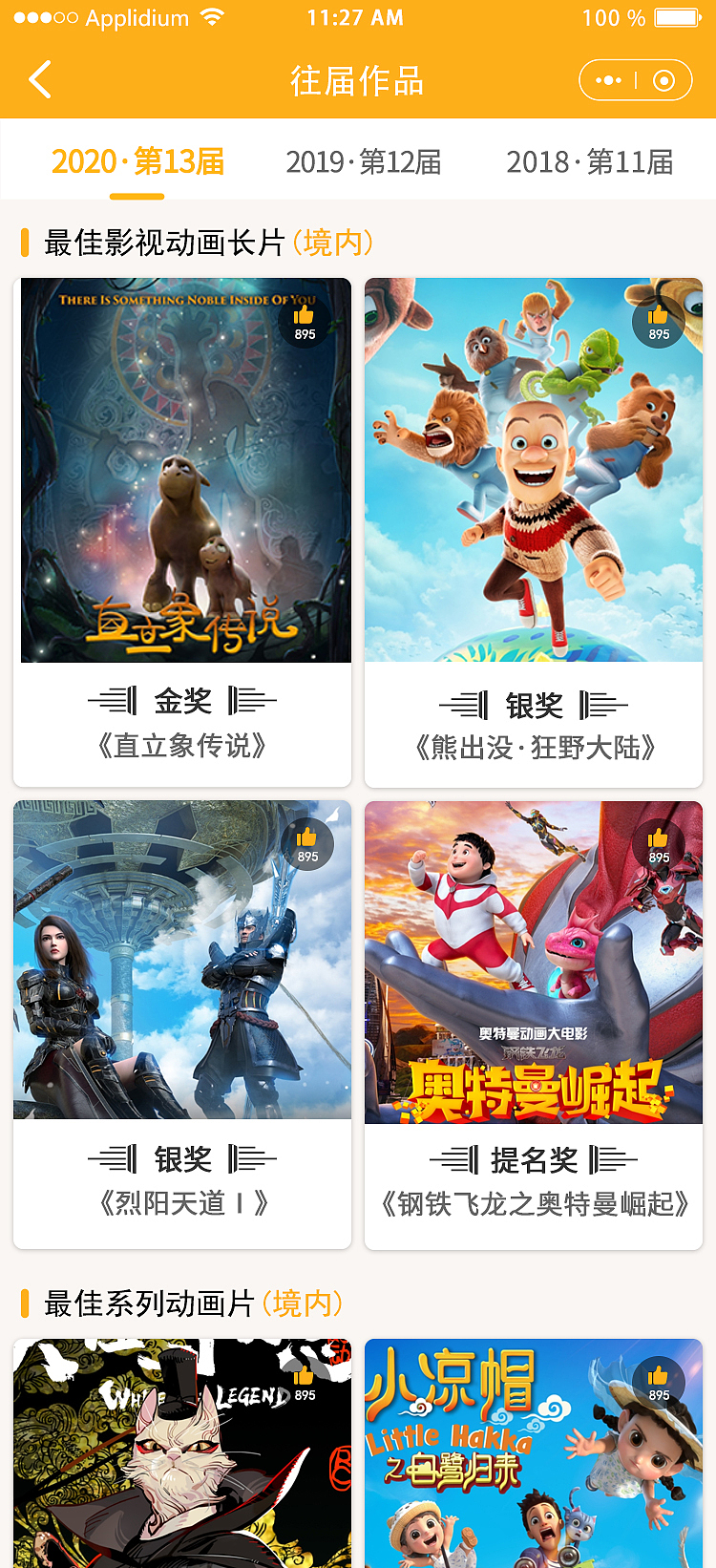This screenshot has width=716, height=1568.
Task: Tap the 提名奖 label for 奥特曼崛起
Action: click(533, 1158)
